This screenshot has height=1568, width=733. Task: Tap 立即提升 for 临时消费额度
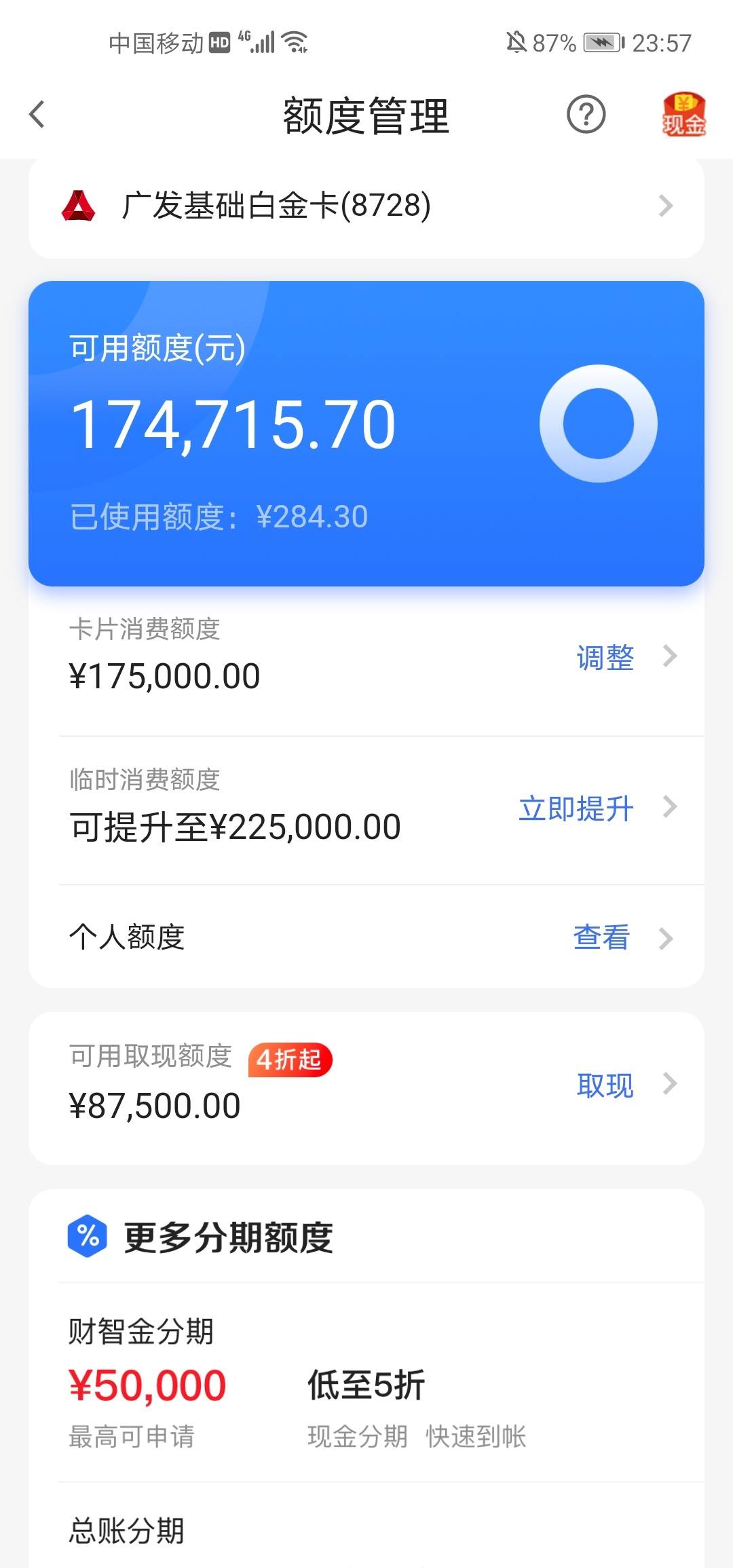click(x=576, y=808)
